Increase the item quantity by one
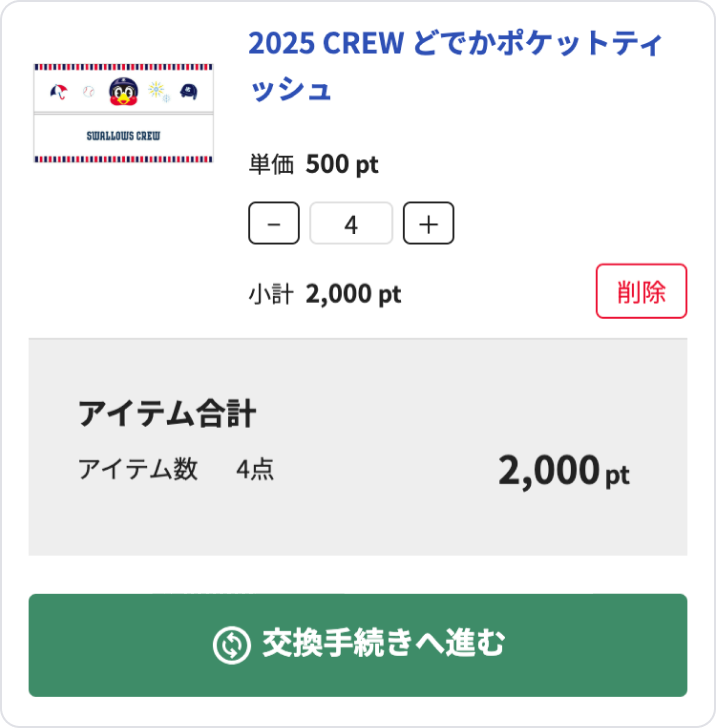Image resolution: width=716 pixels, height=728 pixels. [429, 223]
